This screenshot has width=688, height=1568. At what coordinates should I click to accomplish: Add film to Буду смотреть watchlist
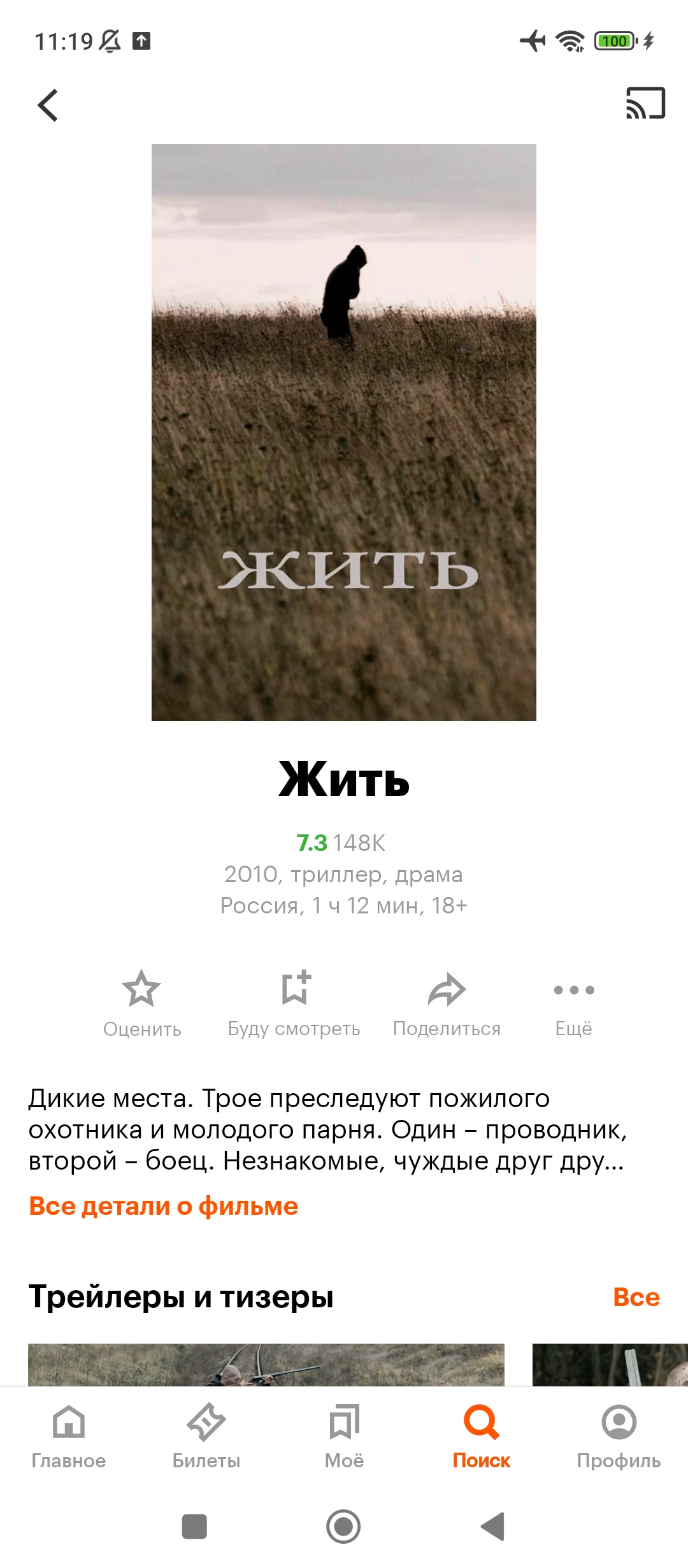294,1004
